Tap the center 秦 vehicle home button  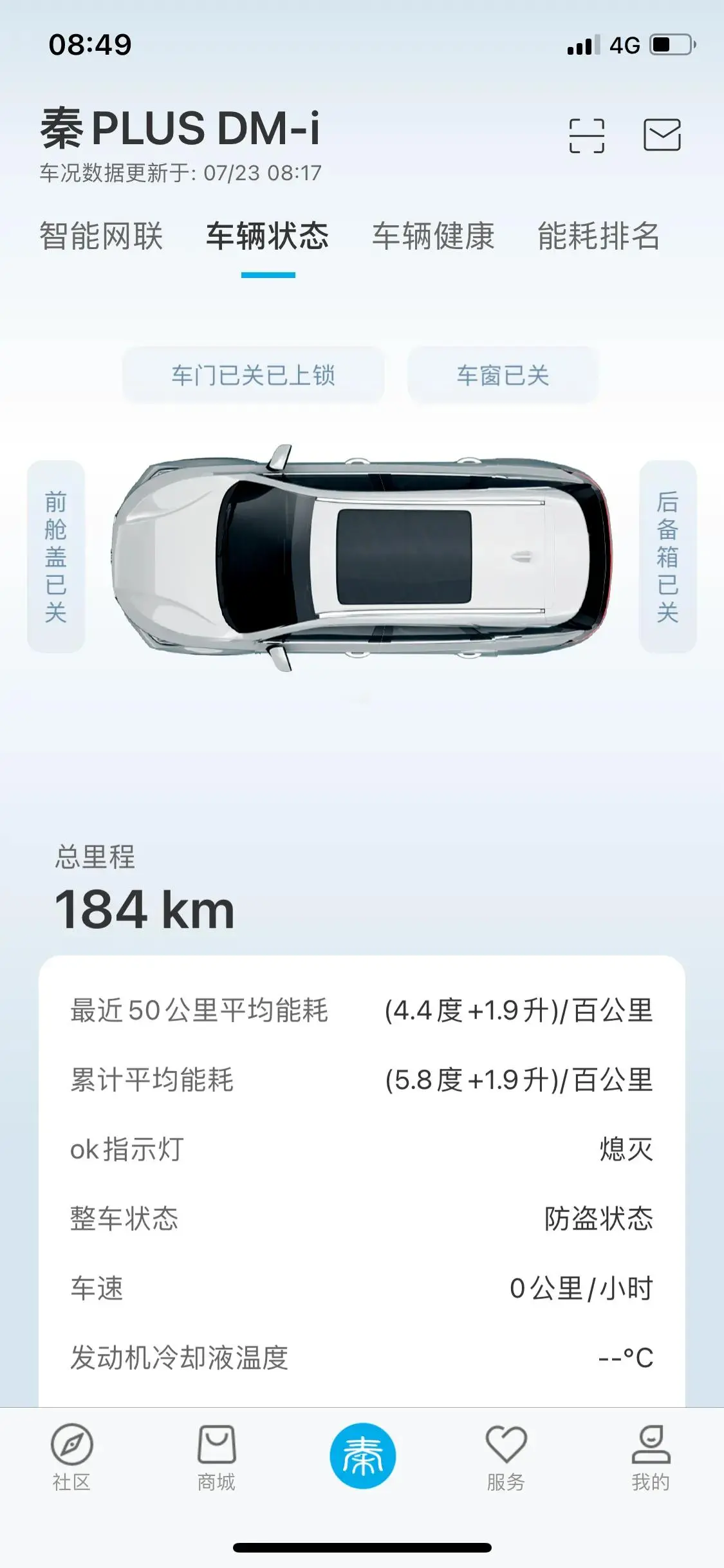[x=362, y=1456]
